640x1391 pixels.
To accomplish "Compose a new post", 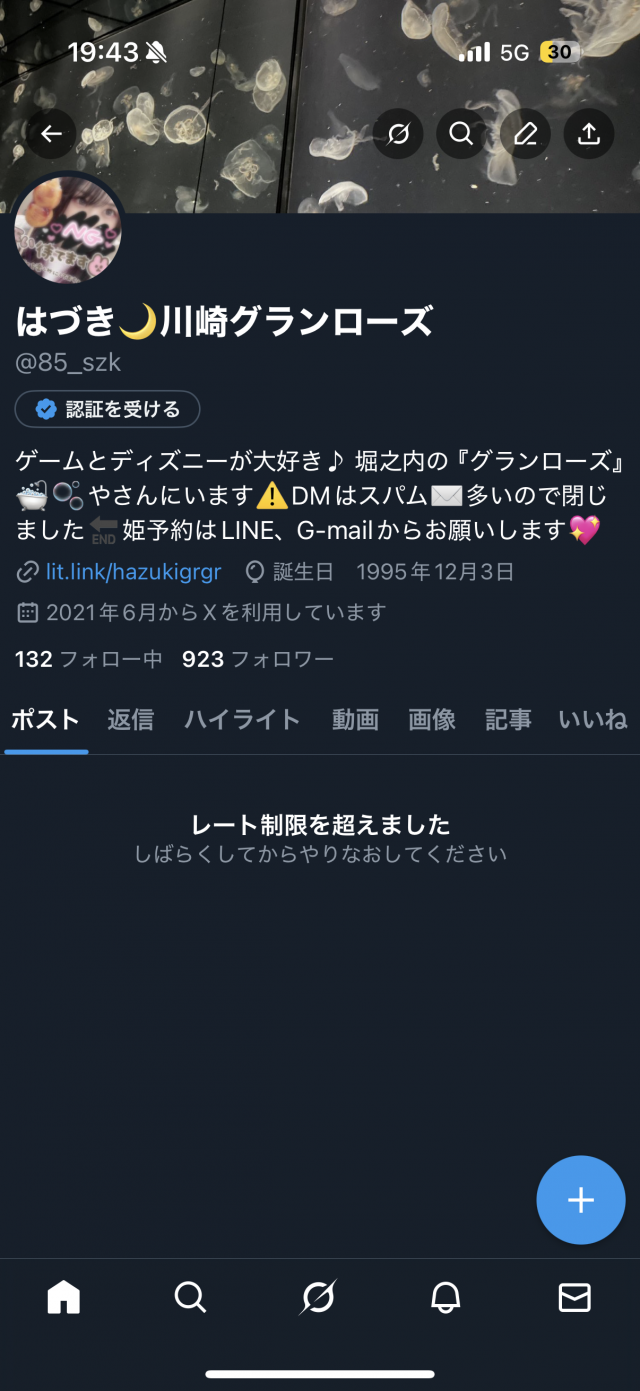I will coord(581,1200).
